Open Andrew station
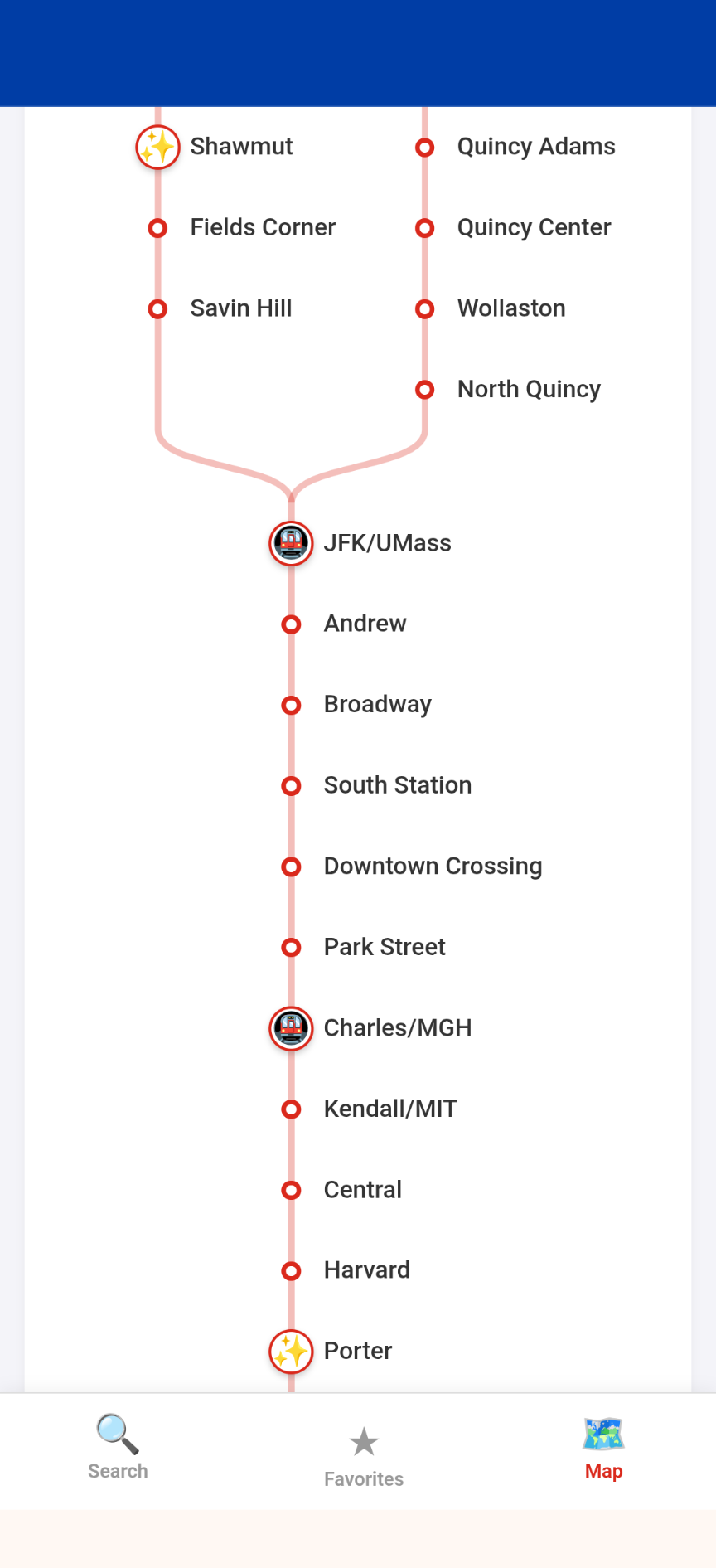Viewport: 716px width, 1568px height. coord(365,624)
